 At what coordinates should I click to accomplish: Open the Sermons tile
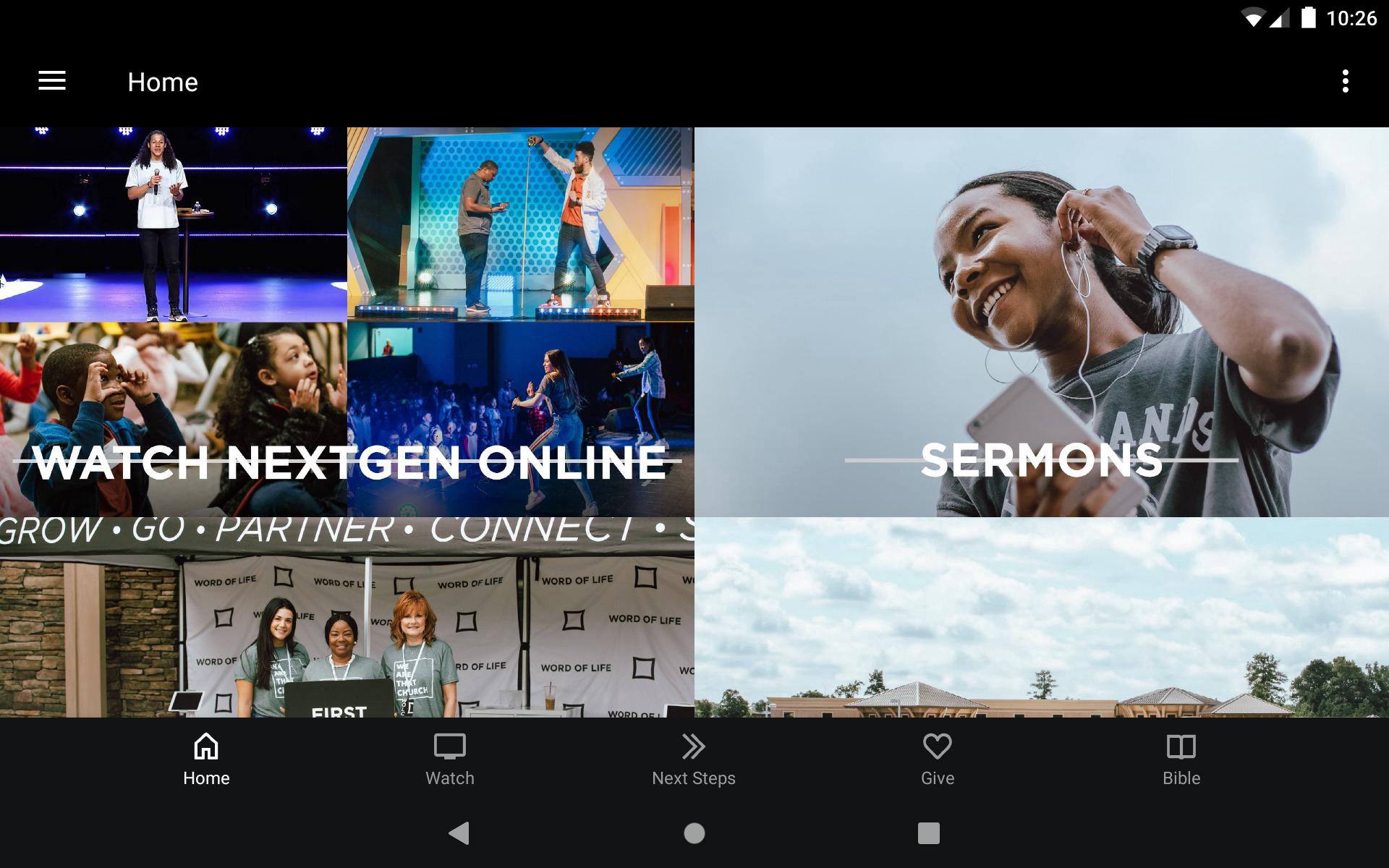[x=1042, y=323]
